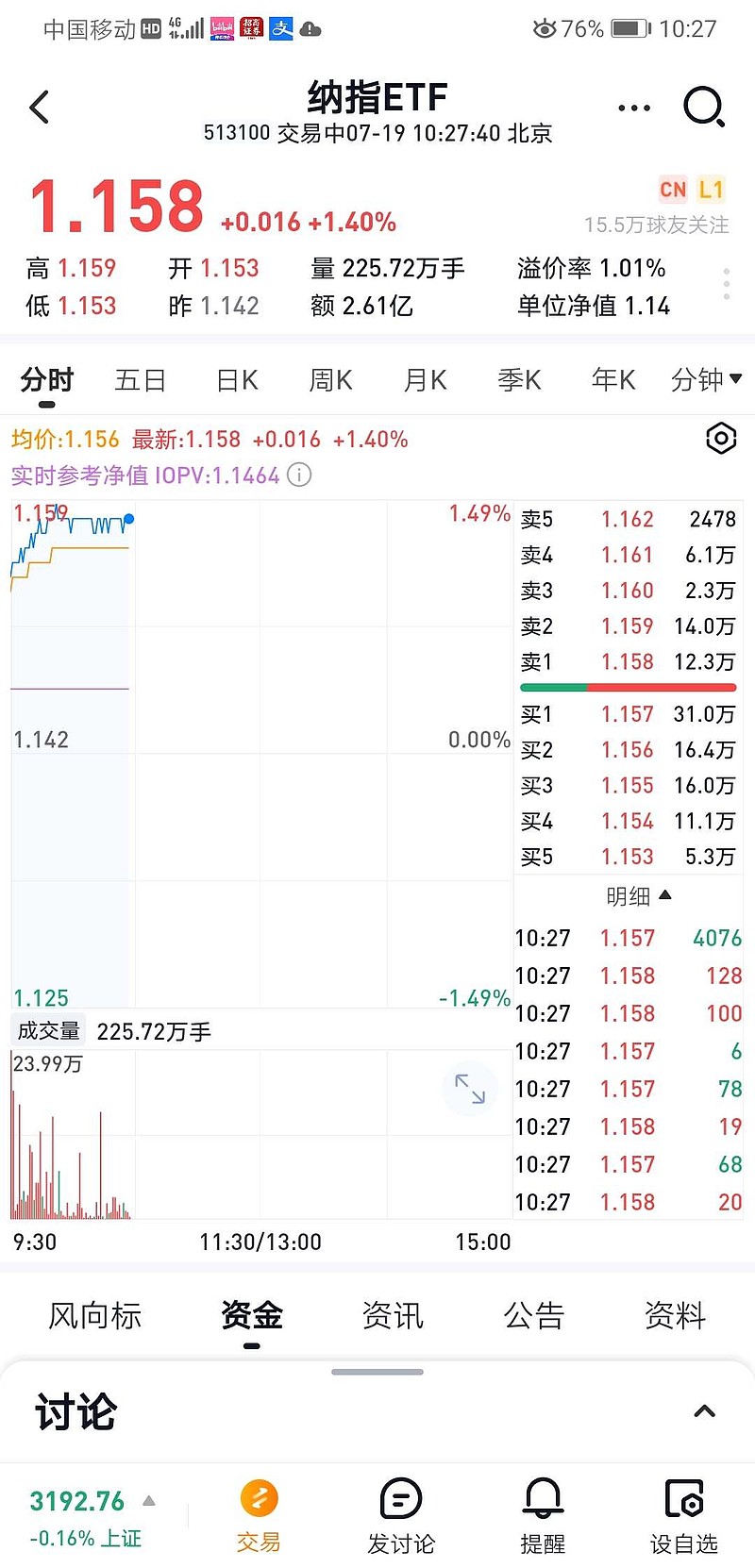Open the search icon

pyautogui.click(x=704, y=107)
